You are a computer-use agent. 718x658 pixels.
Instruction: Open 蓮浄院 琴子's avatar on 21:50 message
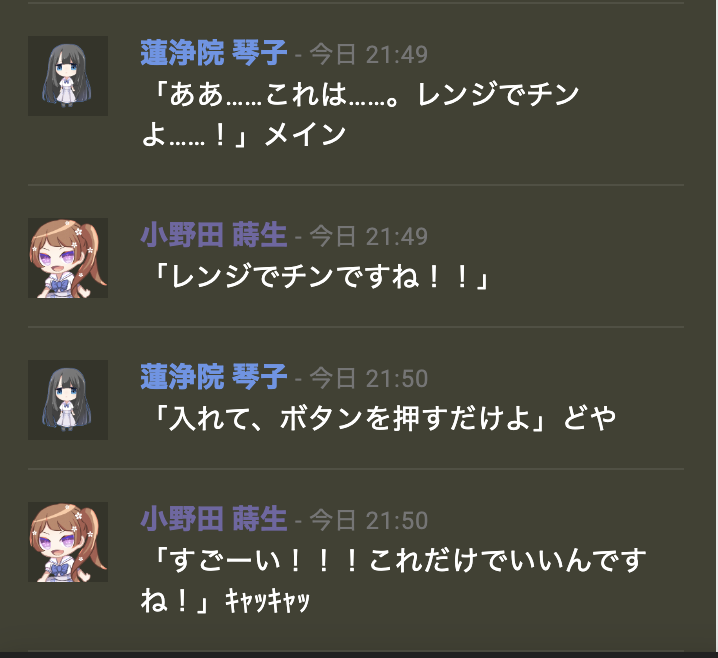[68, 399]
